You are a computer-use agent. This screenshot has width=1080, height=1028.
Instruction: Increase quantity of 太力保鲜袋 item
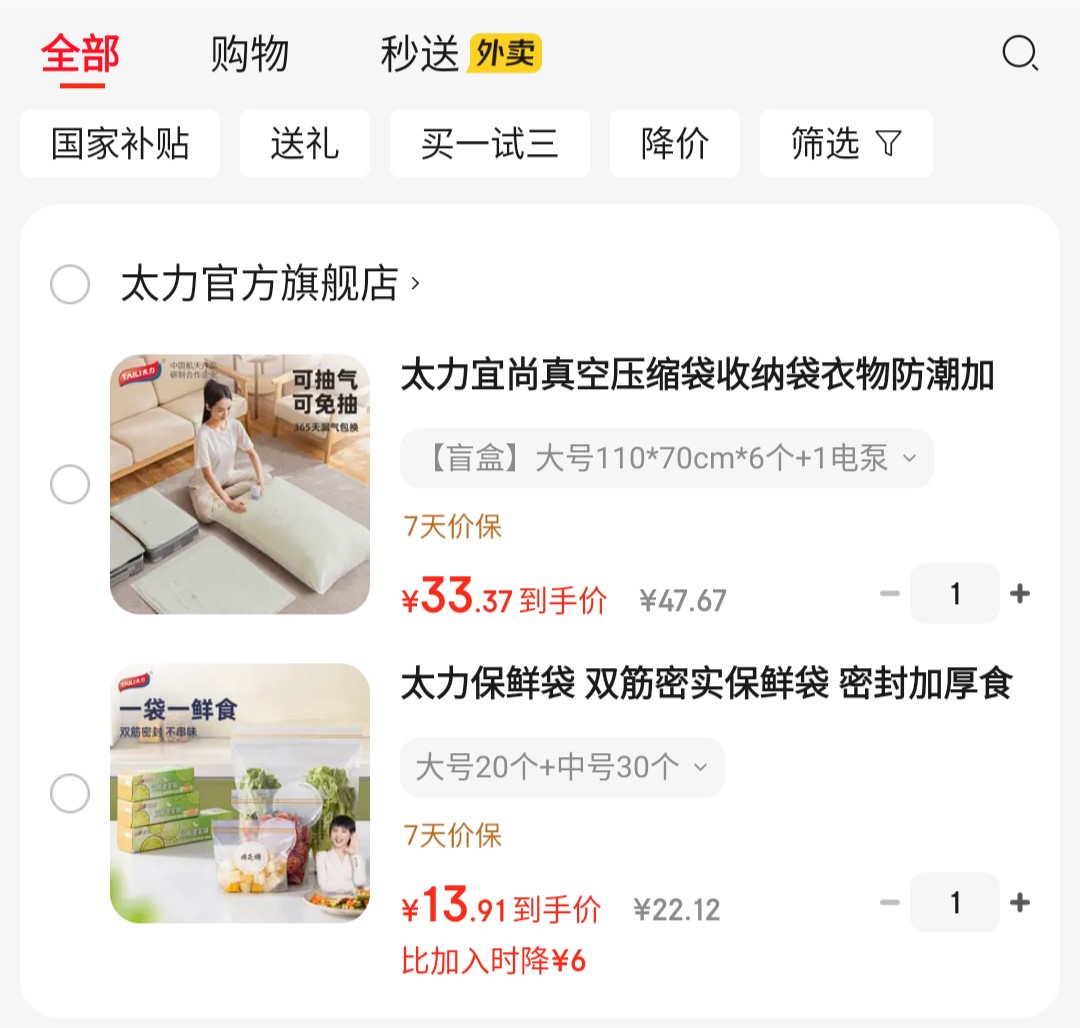click(x=1020, y=903)
